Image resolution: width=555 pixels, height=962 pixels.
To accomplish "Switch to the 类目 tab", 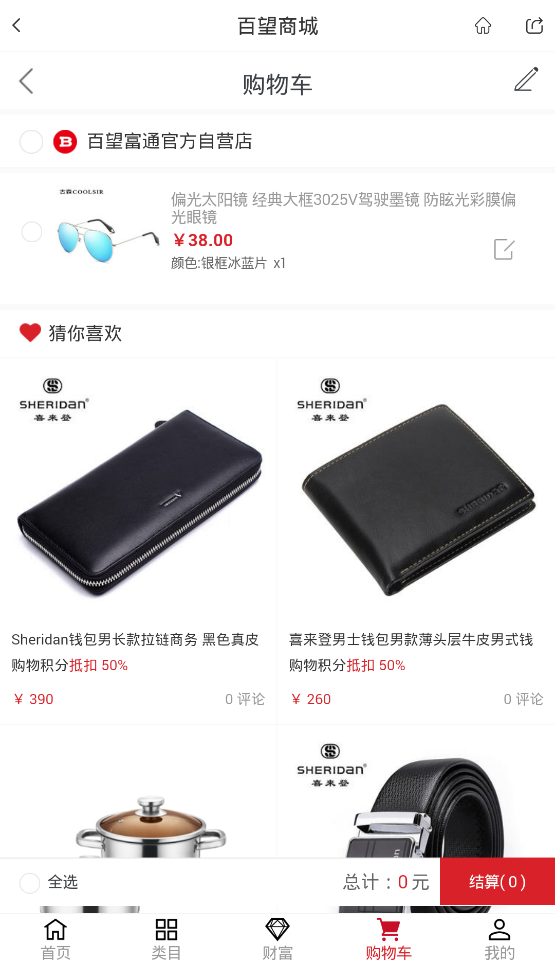I will click(166, 939).
